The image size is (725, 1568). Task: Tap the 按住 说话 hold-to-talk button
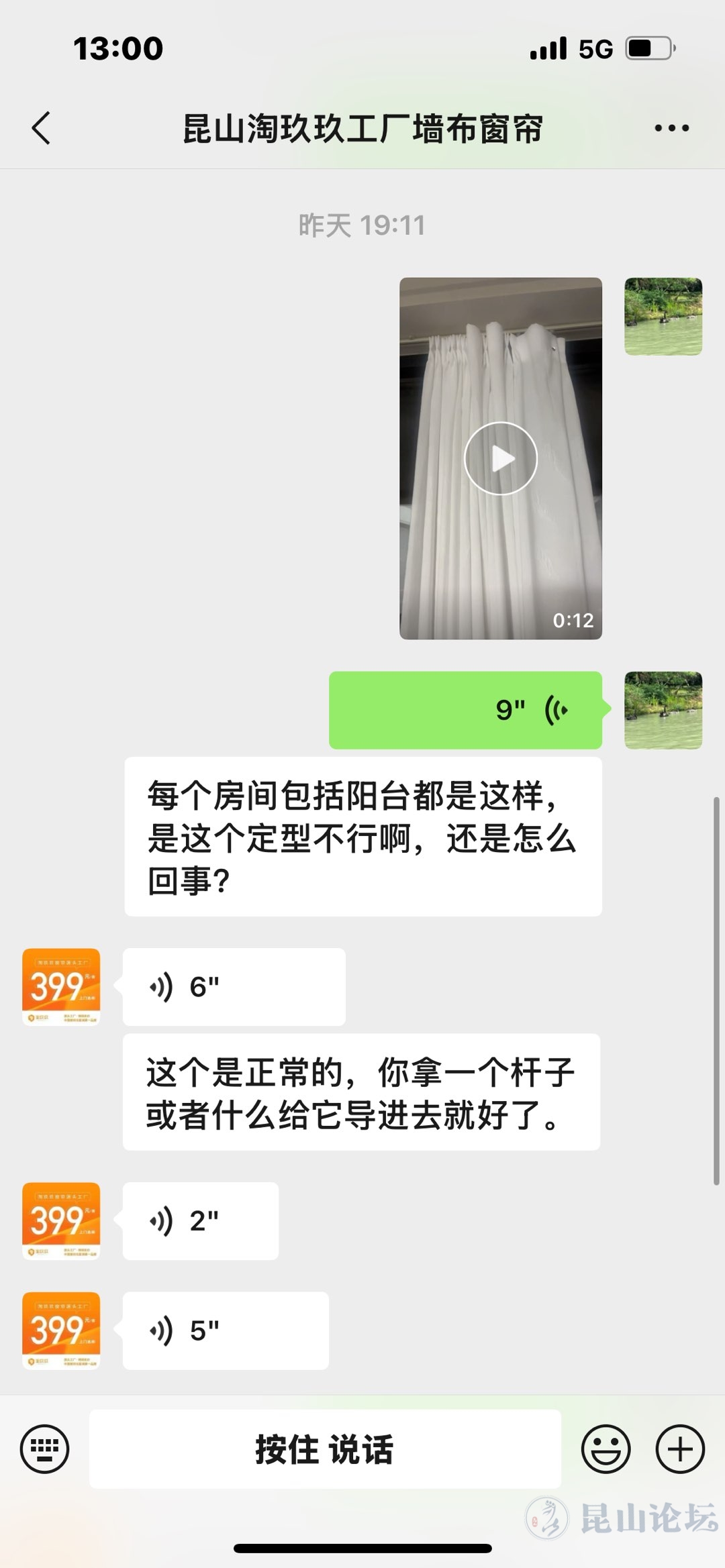tap(325, 1449)
